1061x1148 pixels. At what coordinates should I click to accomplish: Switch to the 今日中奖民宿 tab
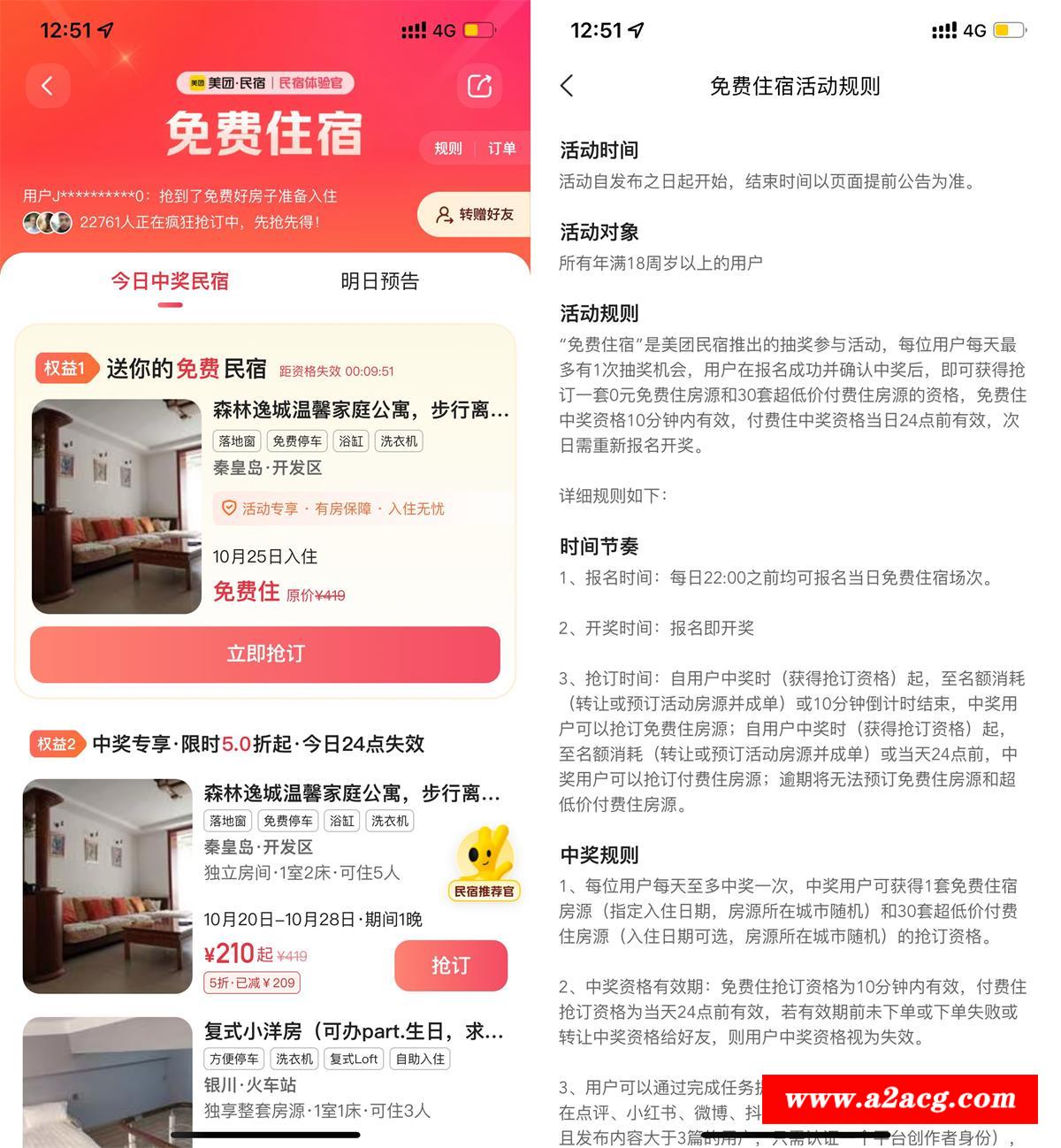point(170,281)
